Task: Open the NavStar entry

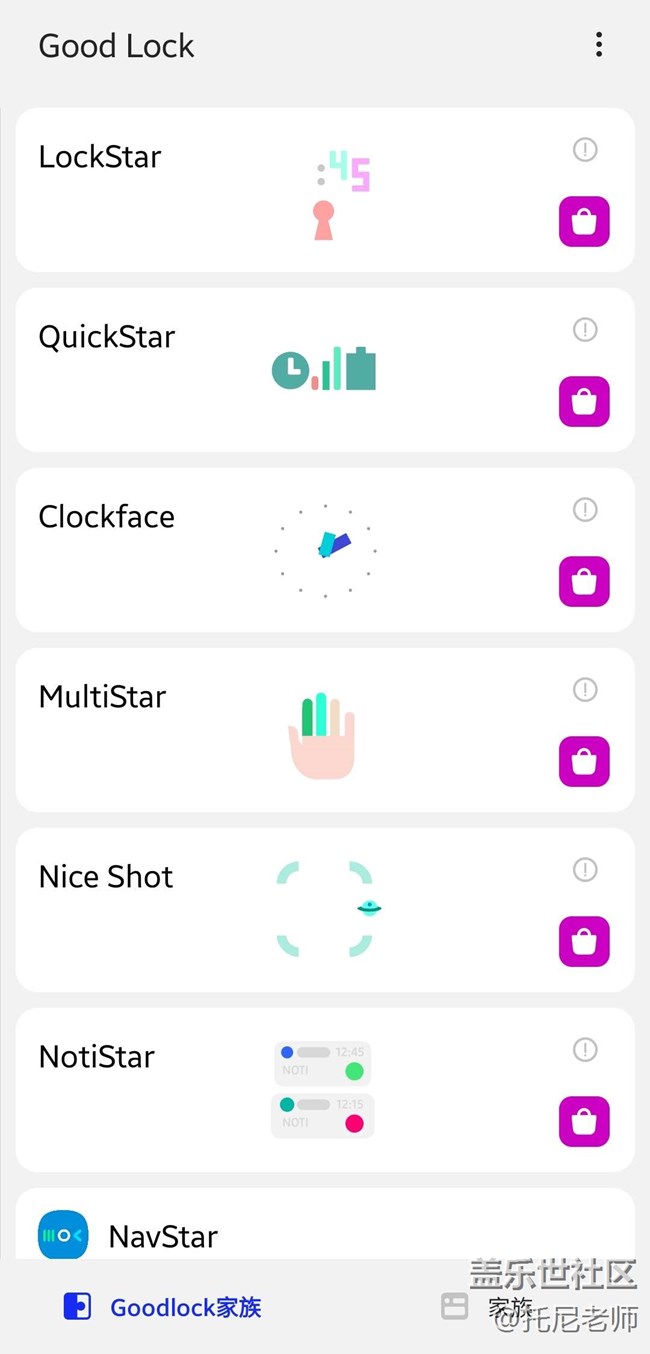Action: pyautogui.click(x=325, y=1224)
